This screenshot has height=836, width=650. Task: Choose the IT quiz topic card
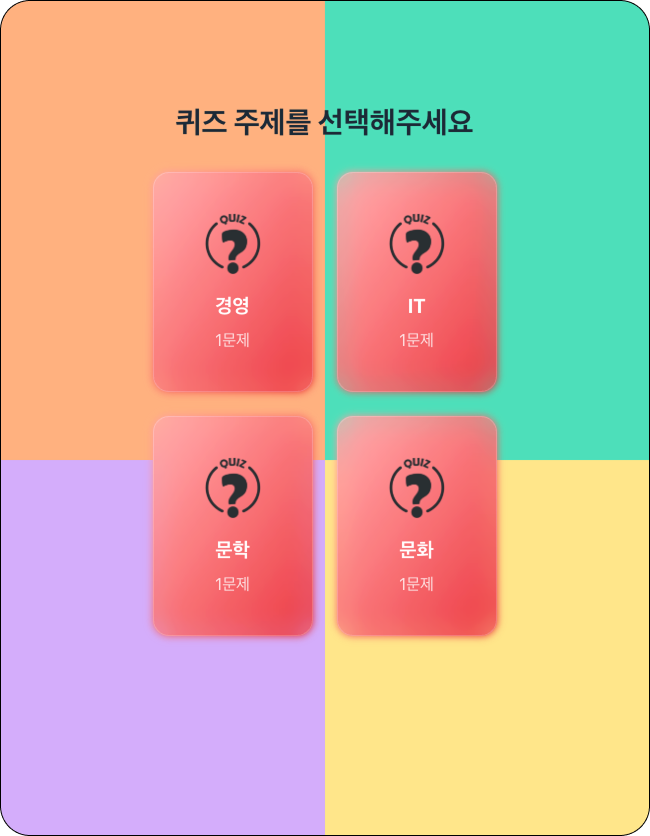416,281
